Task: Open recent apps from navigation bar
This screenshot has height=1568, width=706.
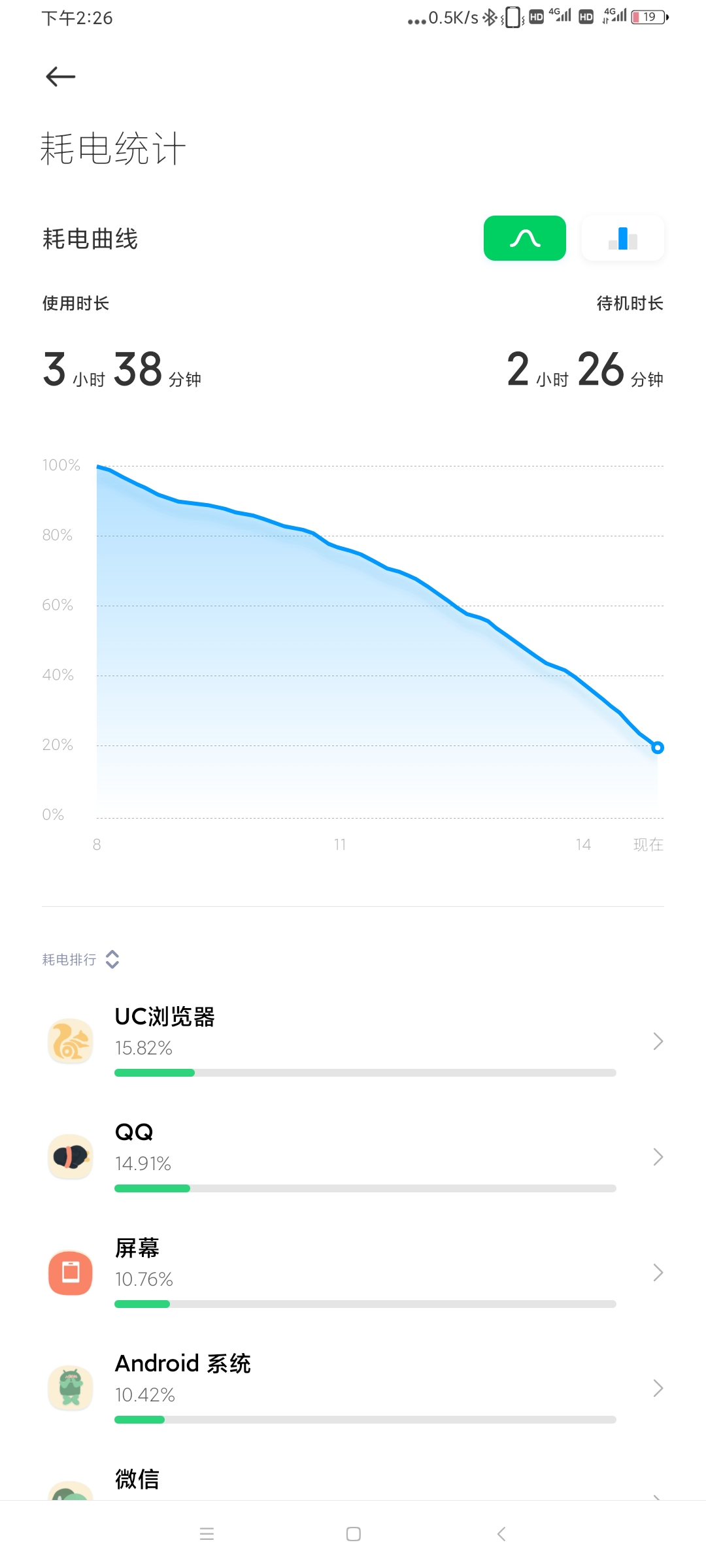Action: pyautogui.click(x=207, y=1534)
